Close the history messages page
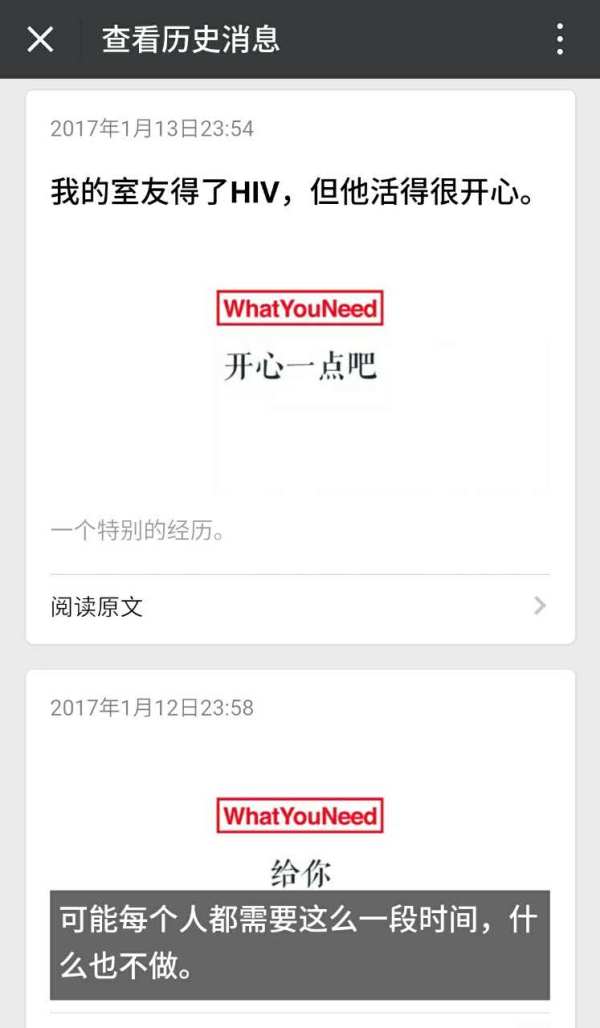Image resolution: width=600 pixels, height=1028 pixels. 40,39
